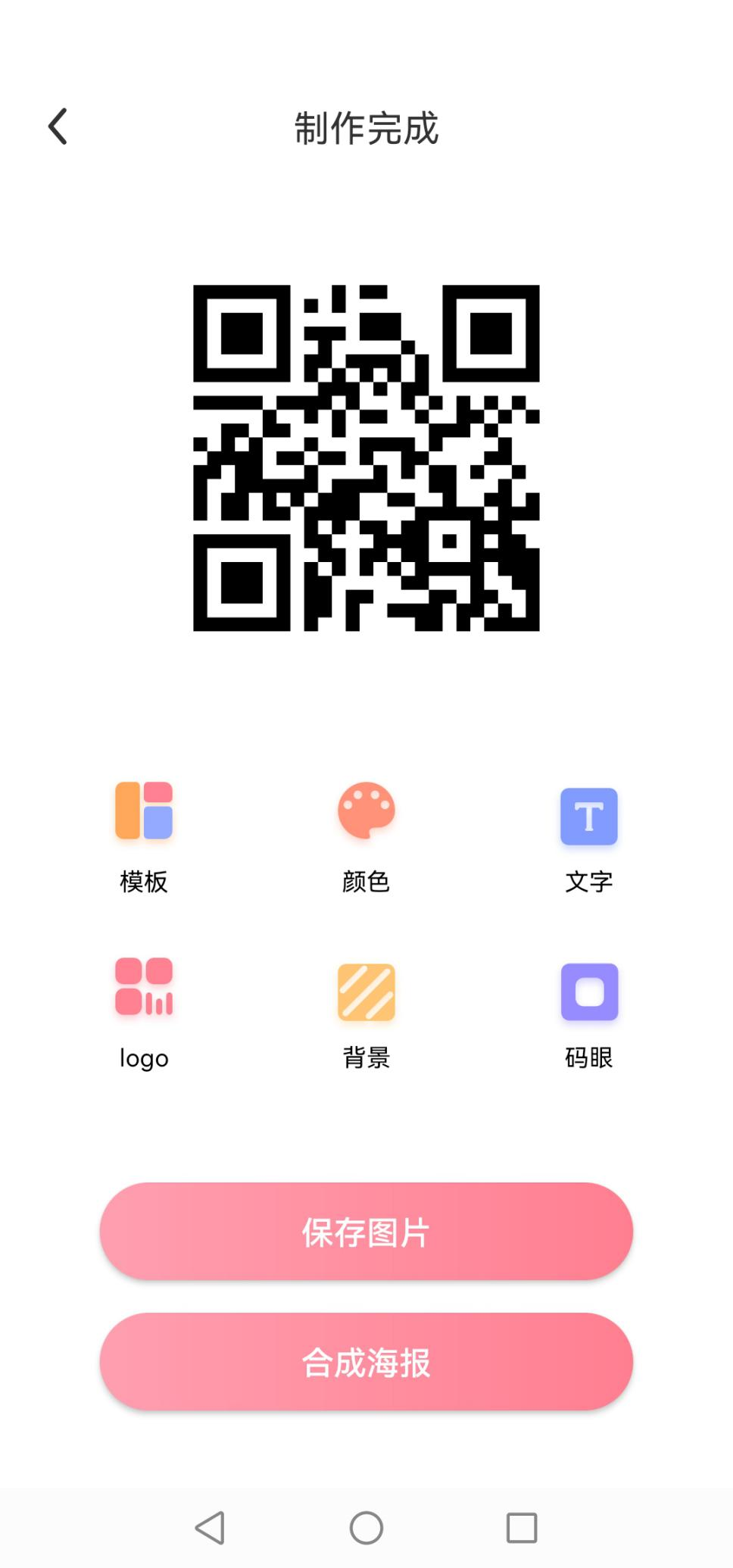
Task: Open the 文字 text option
Action: tap(589, 836)
